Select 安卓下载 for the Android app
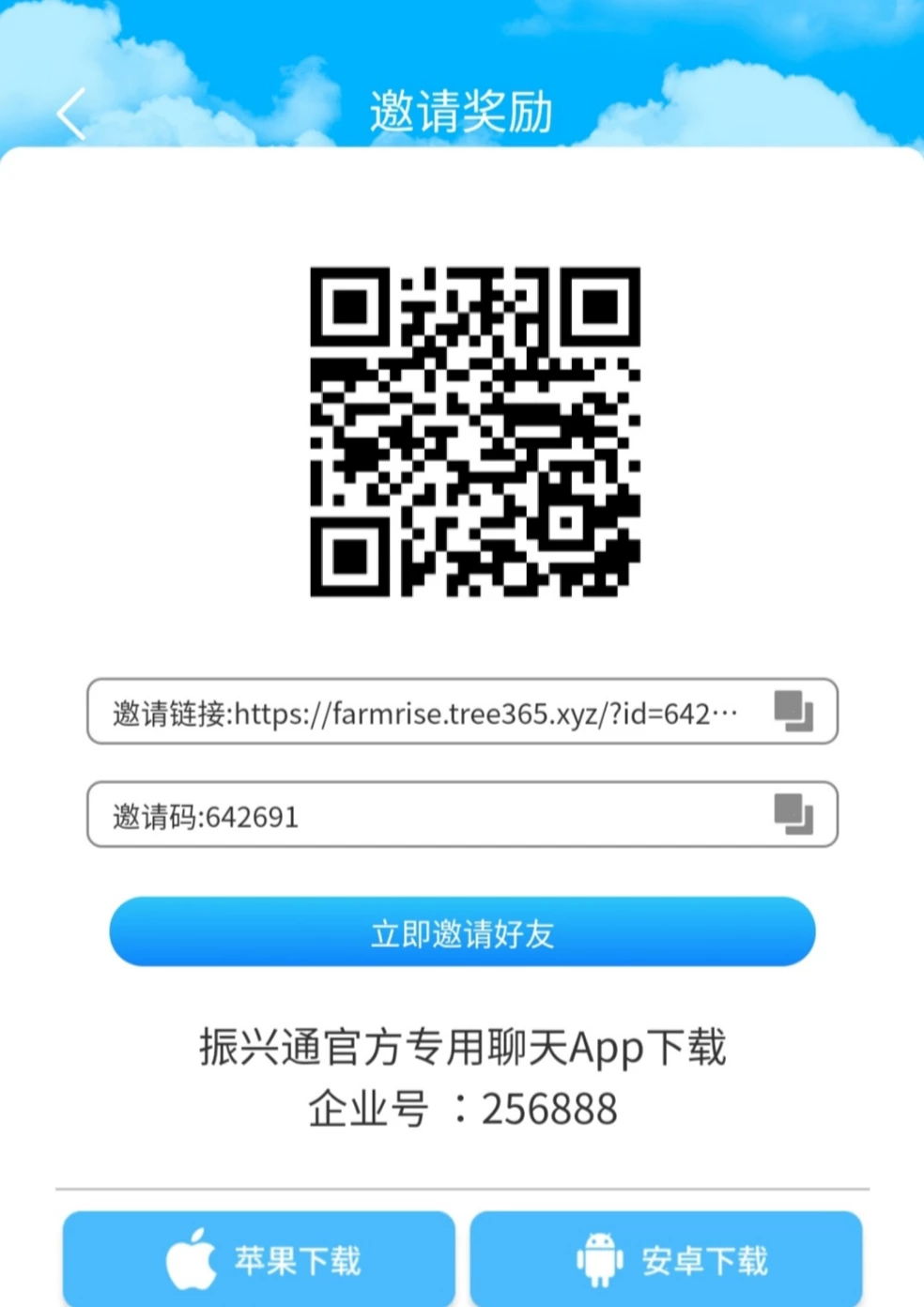Viewport: 924px width, 1307px height. click(667, 1258)
